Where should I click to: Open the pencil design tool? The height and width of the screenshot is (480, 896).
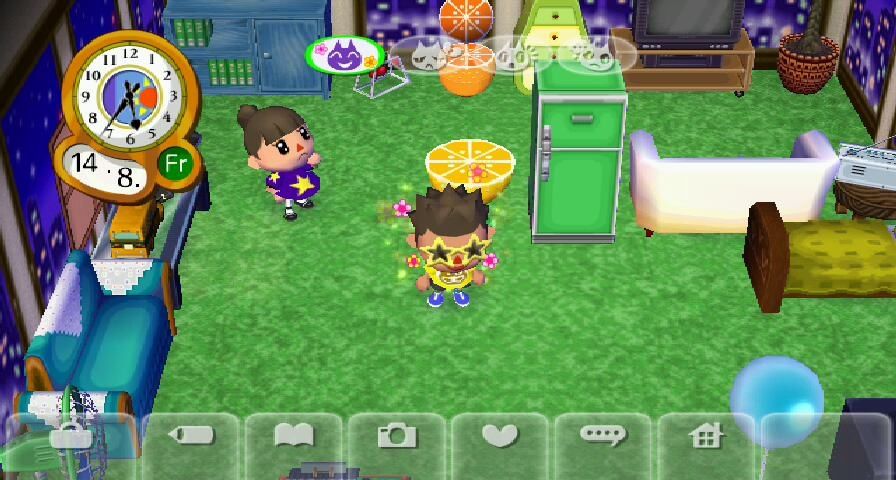click(190, 436)
